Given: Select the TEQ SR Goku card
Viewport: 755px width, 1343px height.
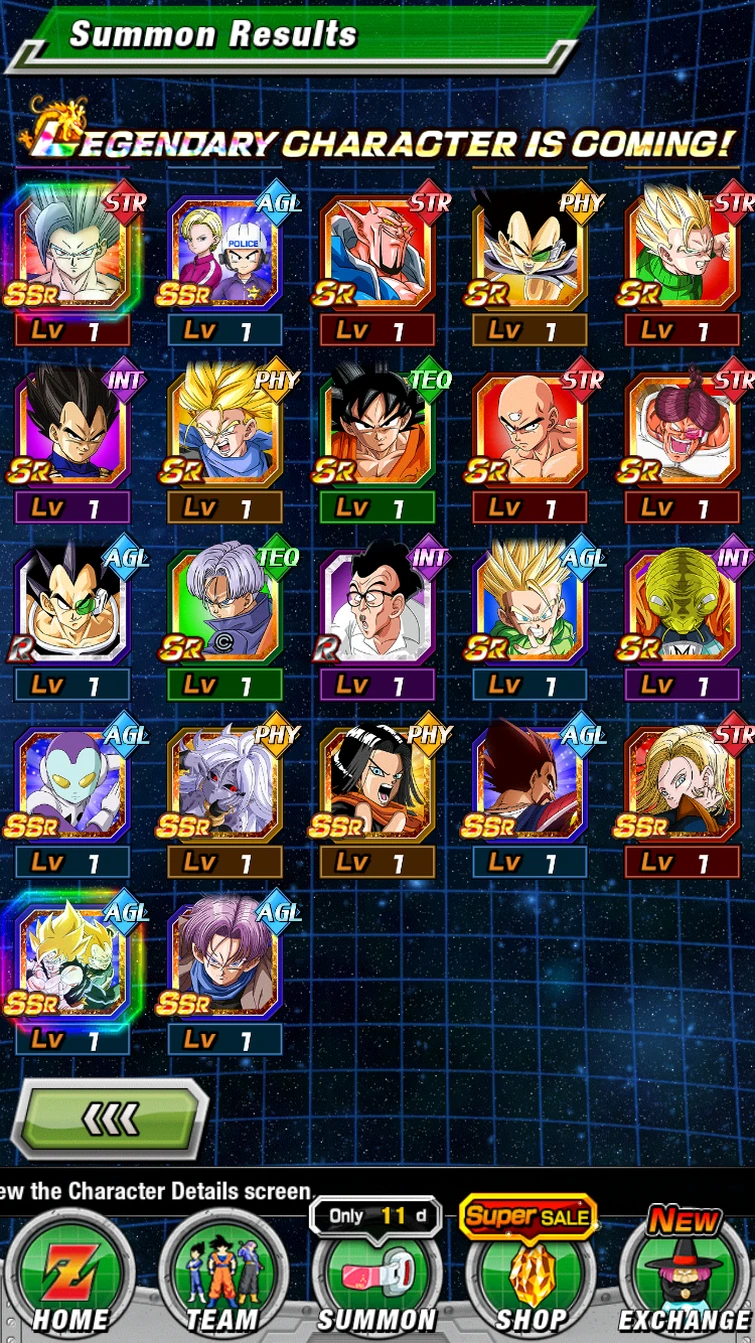Looking at the screenshot, I should tap(377, 427).
